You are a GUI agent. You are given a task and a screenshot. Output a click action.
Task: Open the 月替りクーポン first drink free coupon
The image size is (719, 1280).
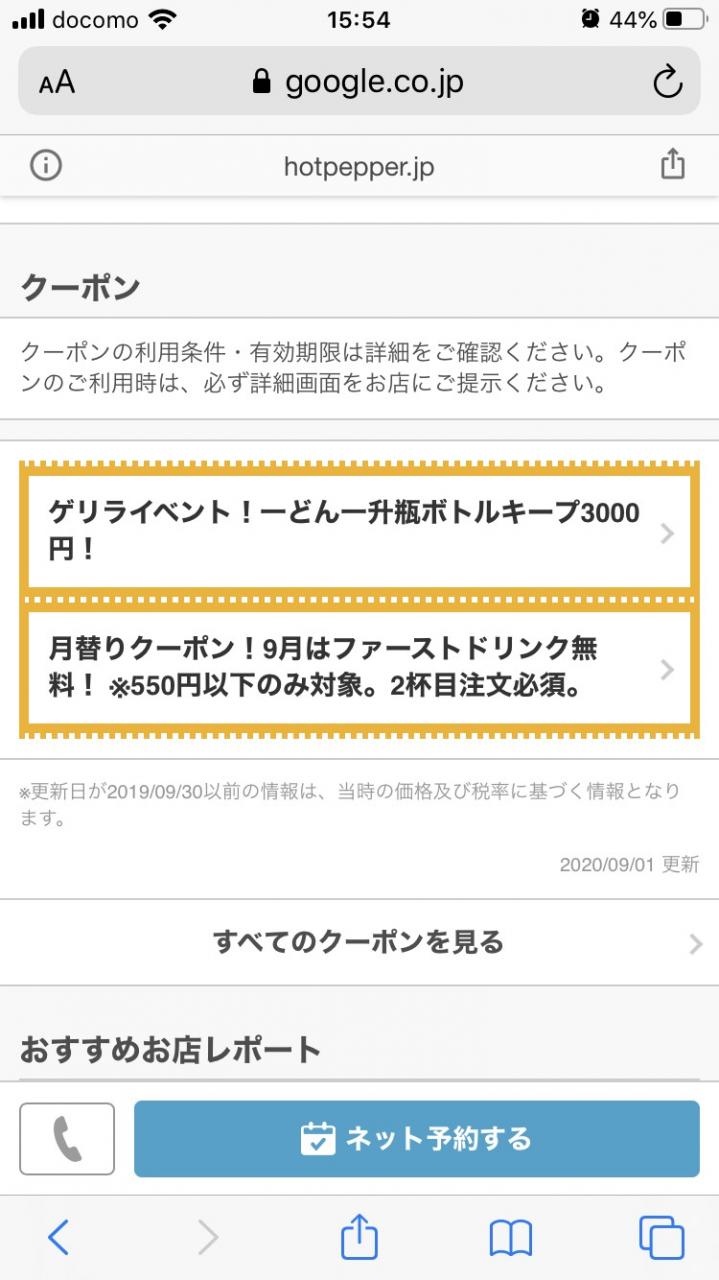tap(359, 668)
